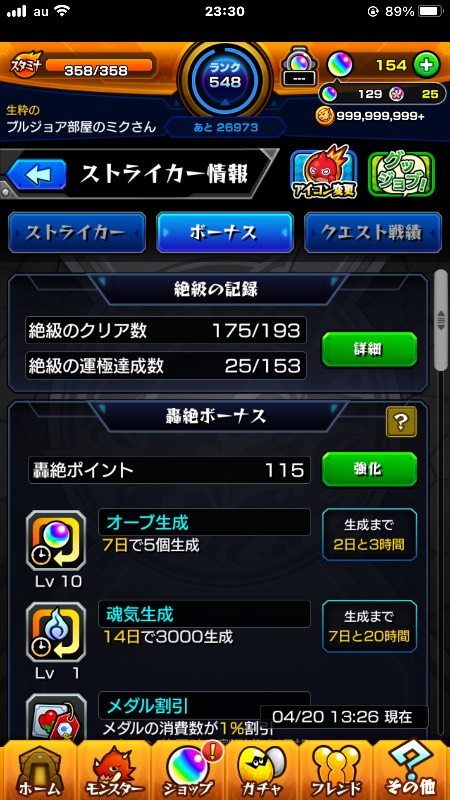Open 詳細 for 絶級の記録
This screenshot has width=450, height=800.
[369, 349]
